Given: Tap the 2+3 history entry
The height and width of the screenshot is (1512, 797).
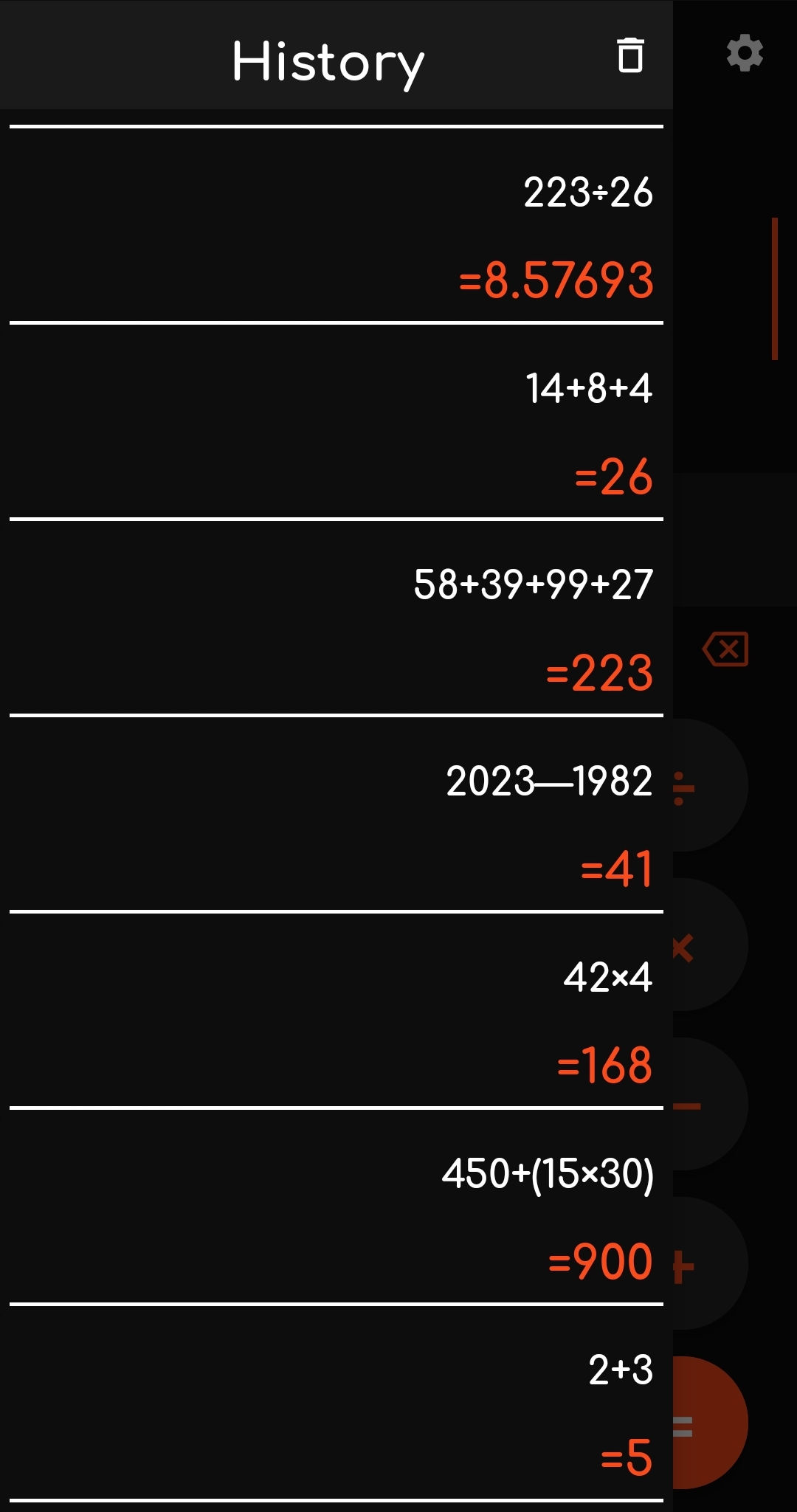Looking at the screenshot, I should [336, 1403].
